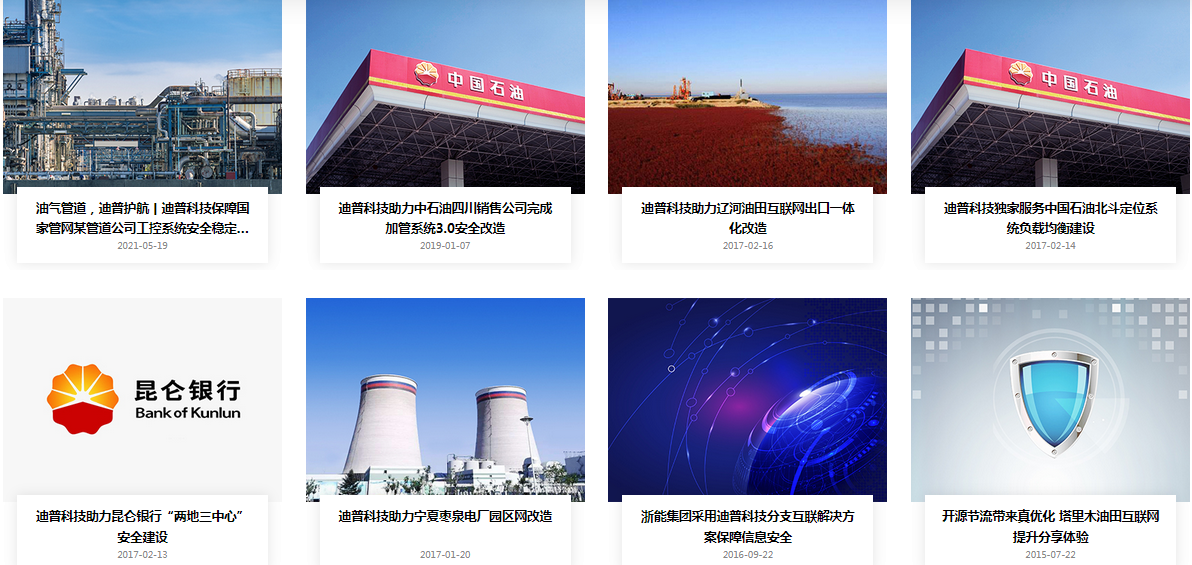
Task: Open the 油气管道，迪普护航 pipeline case card
Action: click(x=142, y=218)
